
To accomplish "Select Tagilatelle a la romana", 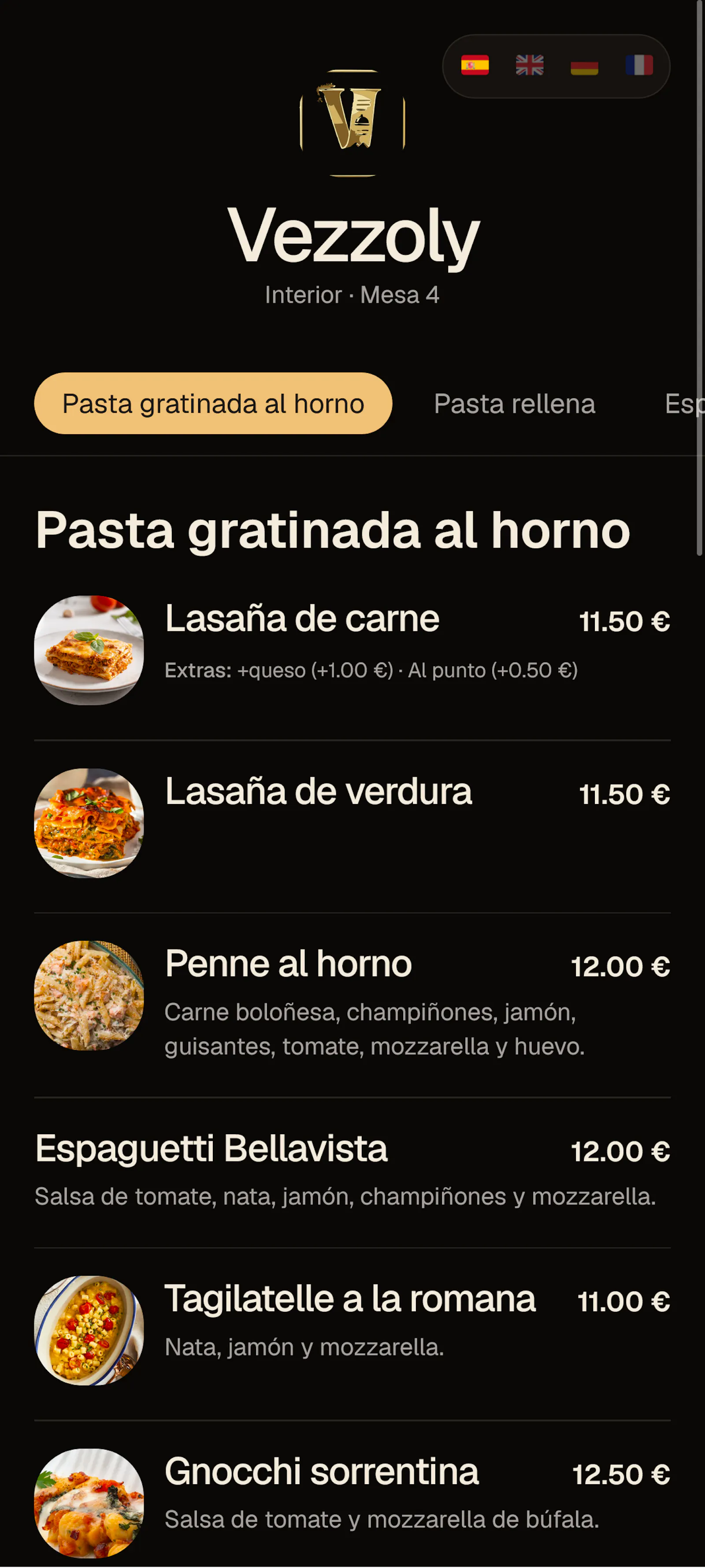I will point(352,1330).
